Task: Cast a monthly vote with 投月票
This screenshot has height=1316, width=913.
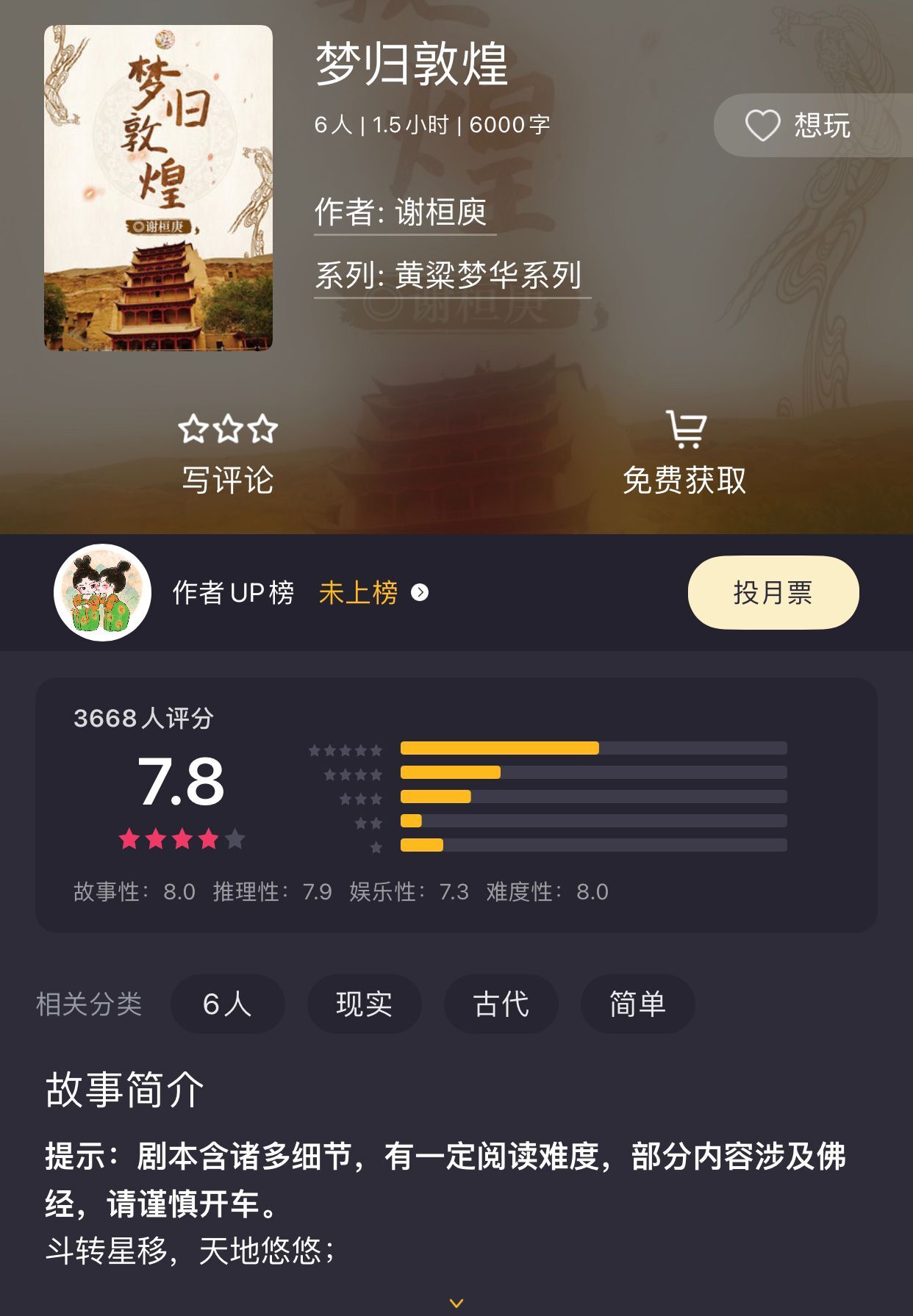Action: tap(773, 592)
